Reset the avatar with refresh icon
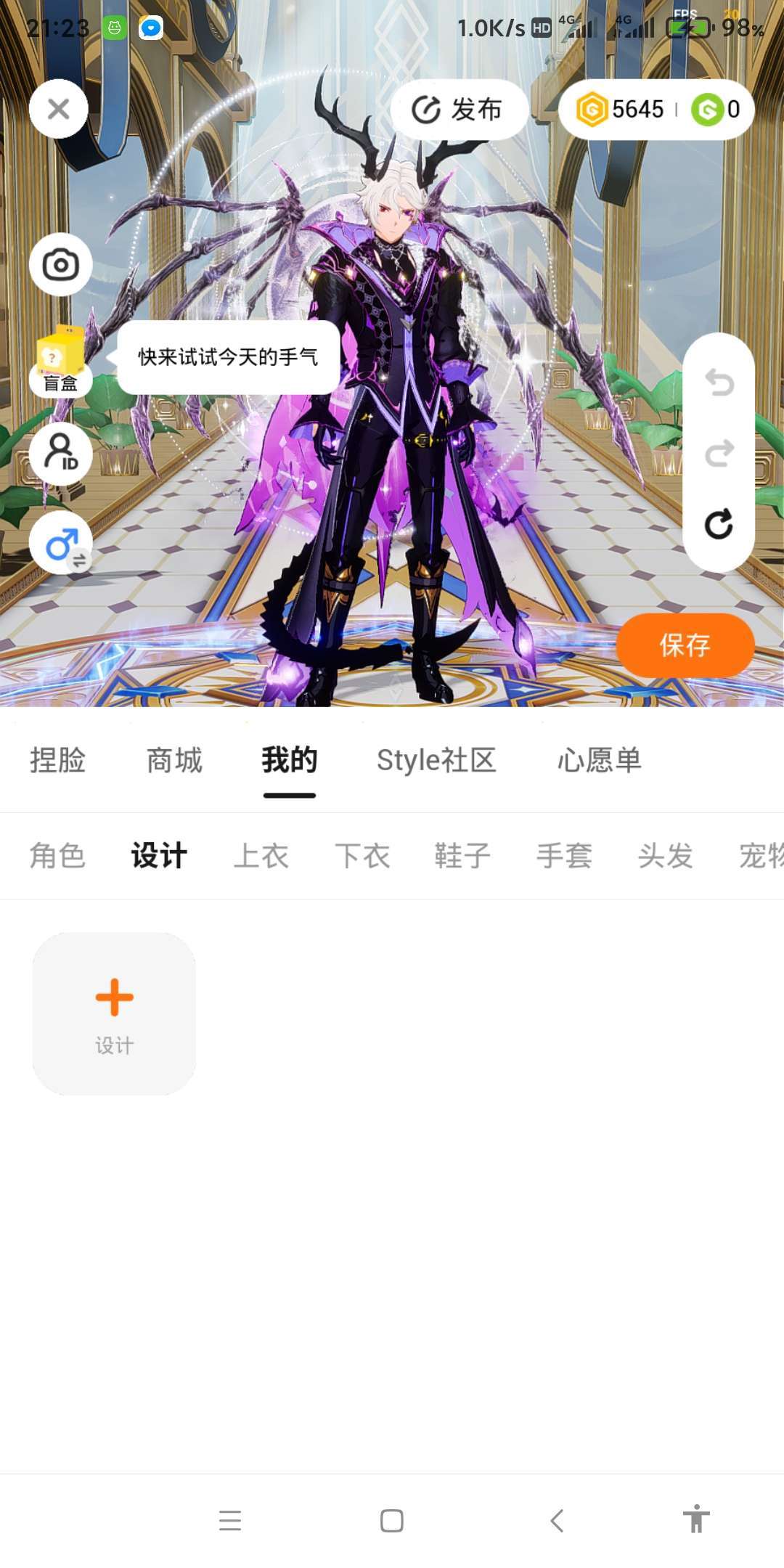The height and width of the screenshot is (1568, 784). pyautogui.click(x=719, y=524)
